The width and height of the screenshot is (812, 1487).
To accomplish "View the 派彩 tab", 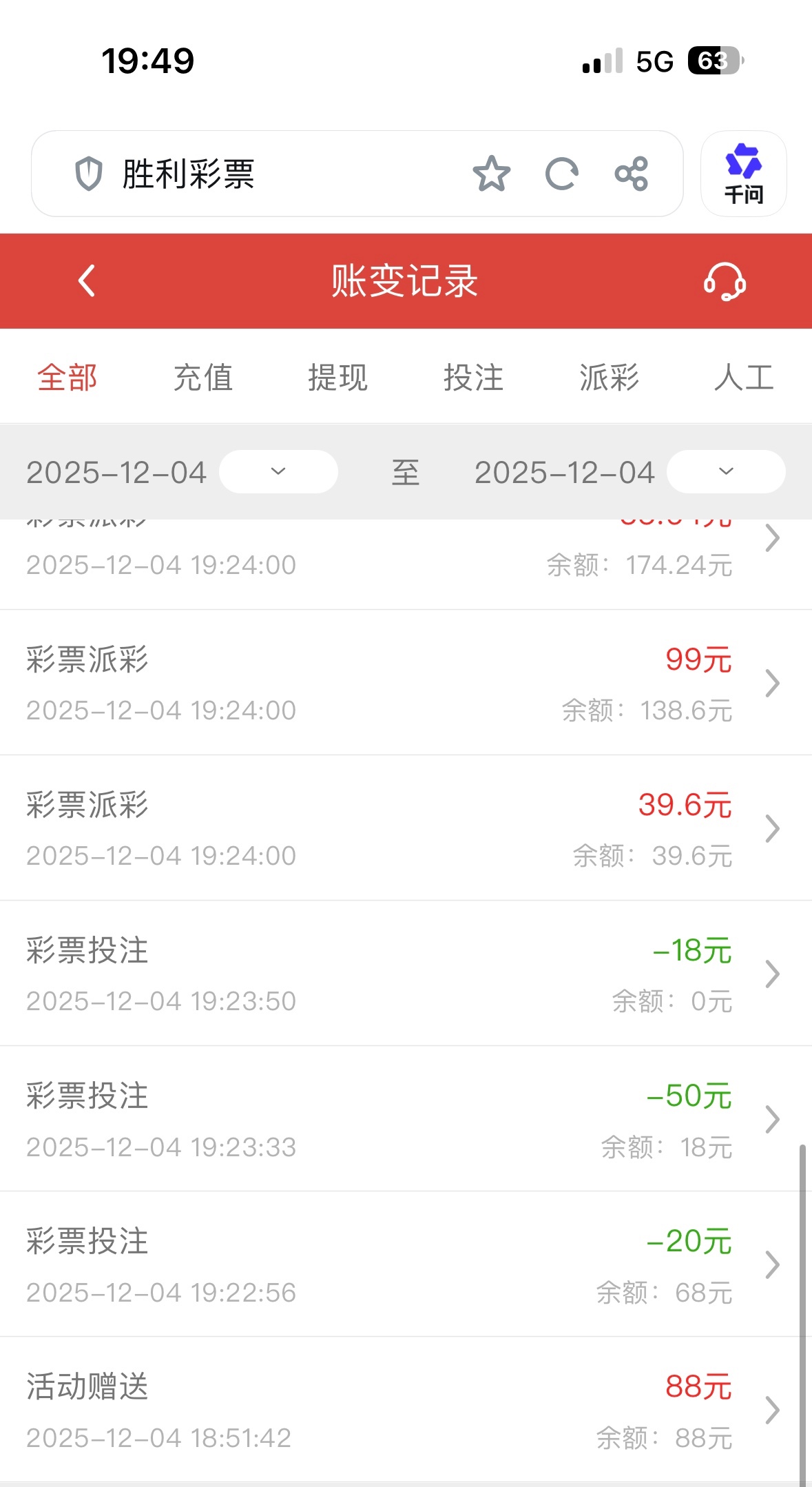I will pyautogui.click(x=609, y=378).
